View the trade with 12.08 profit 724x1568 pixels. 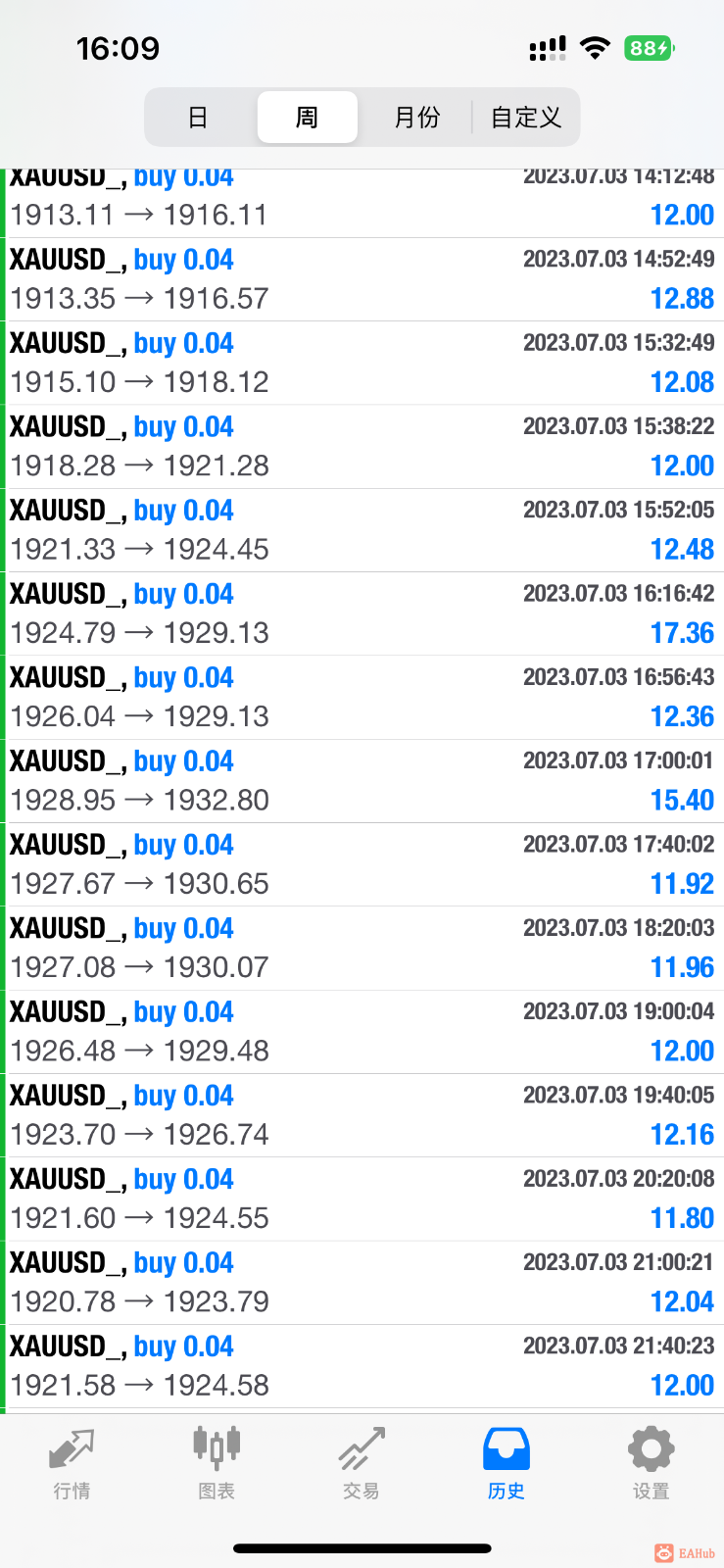pyautogui.click(x=362, y=363)
